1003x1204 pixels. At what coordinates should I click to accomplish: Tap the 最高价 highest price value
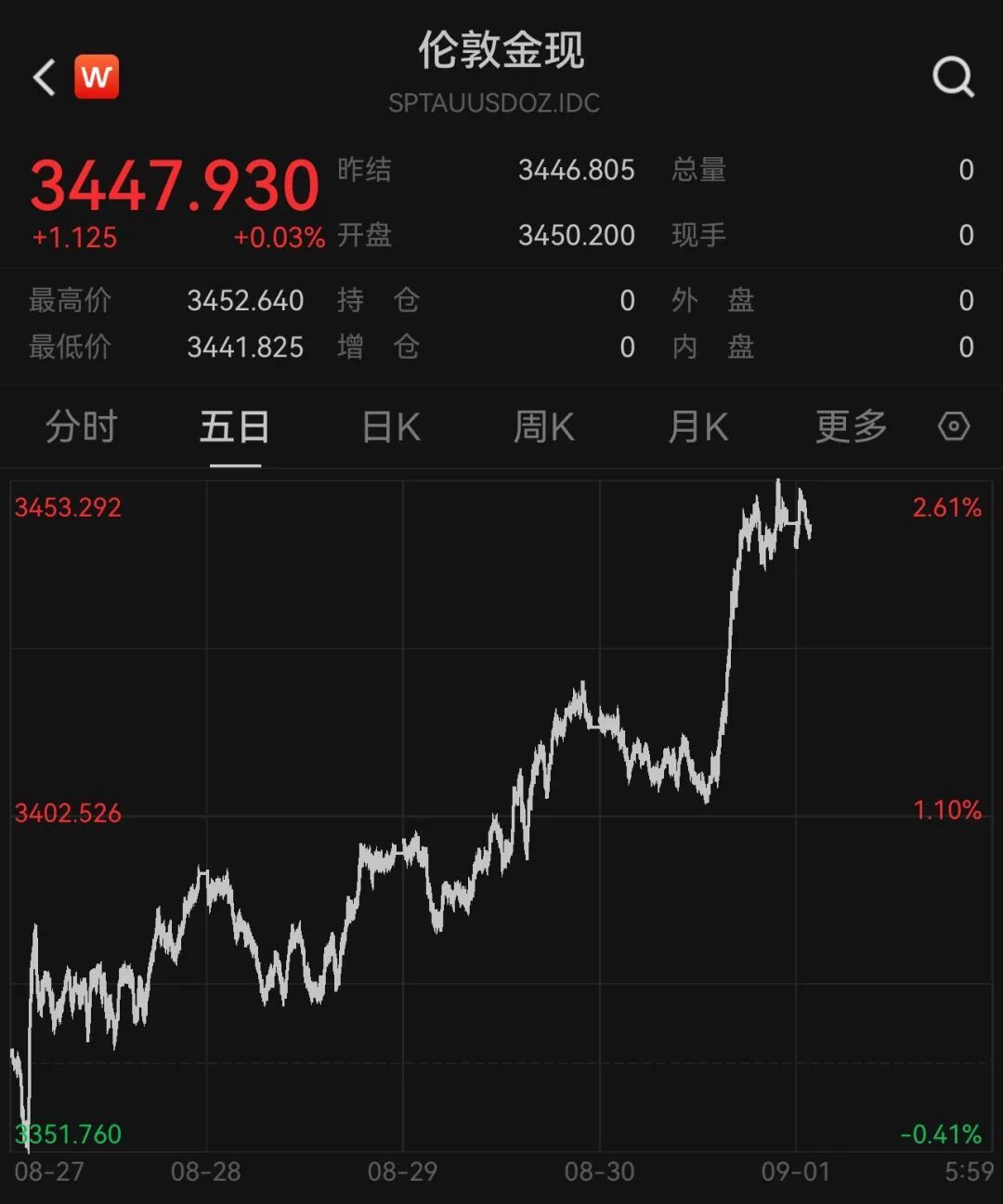pos(246,300)
